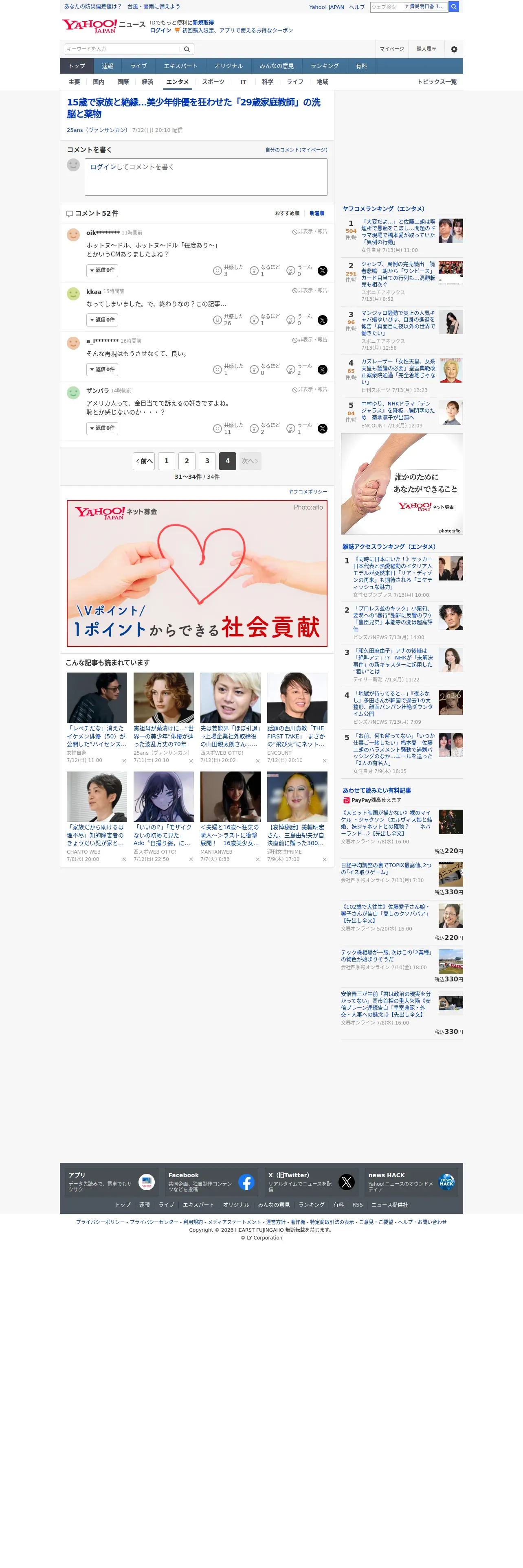
Task: Expand replies under oik's comment
Action: pyautogui.click(x=102, y=270)
